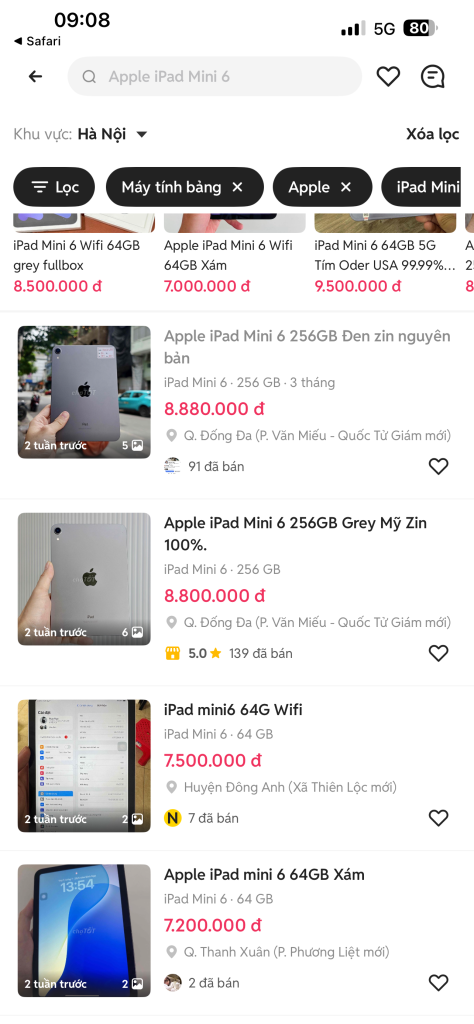Viewport: 474px width, 1024px height.
Task: Remove the Apple filter chip
Action: (346, 187)
